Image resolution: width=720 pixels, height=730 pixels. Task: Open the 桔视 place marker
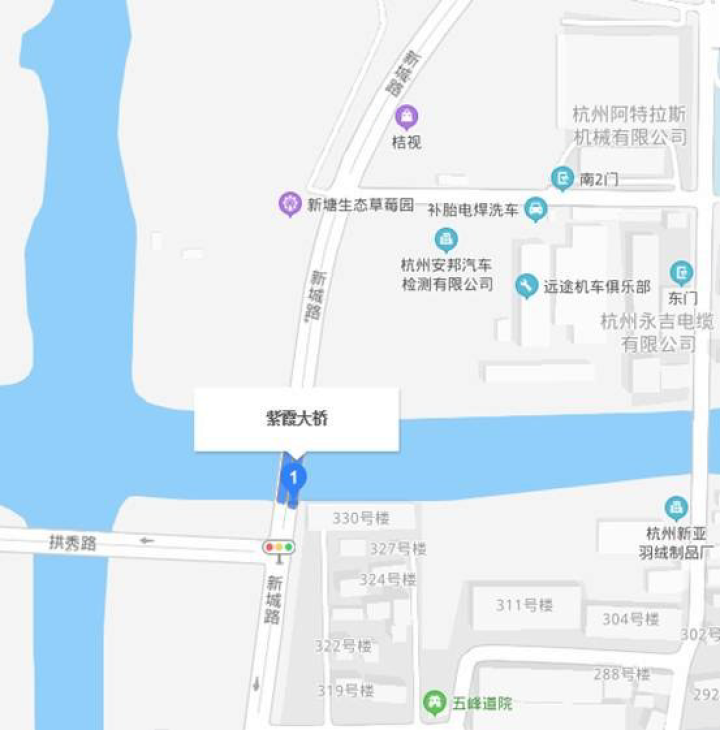[x=406, y=117]
